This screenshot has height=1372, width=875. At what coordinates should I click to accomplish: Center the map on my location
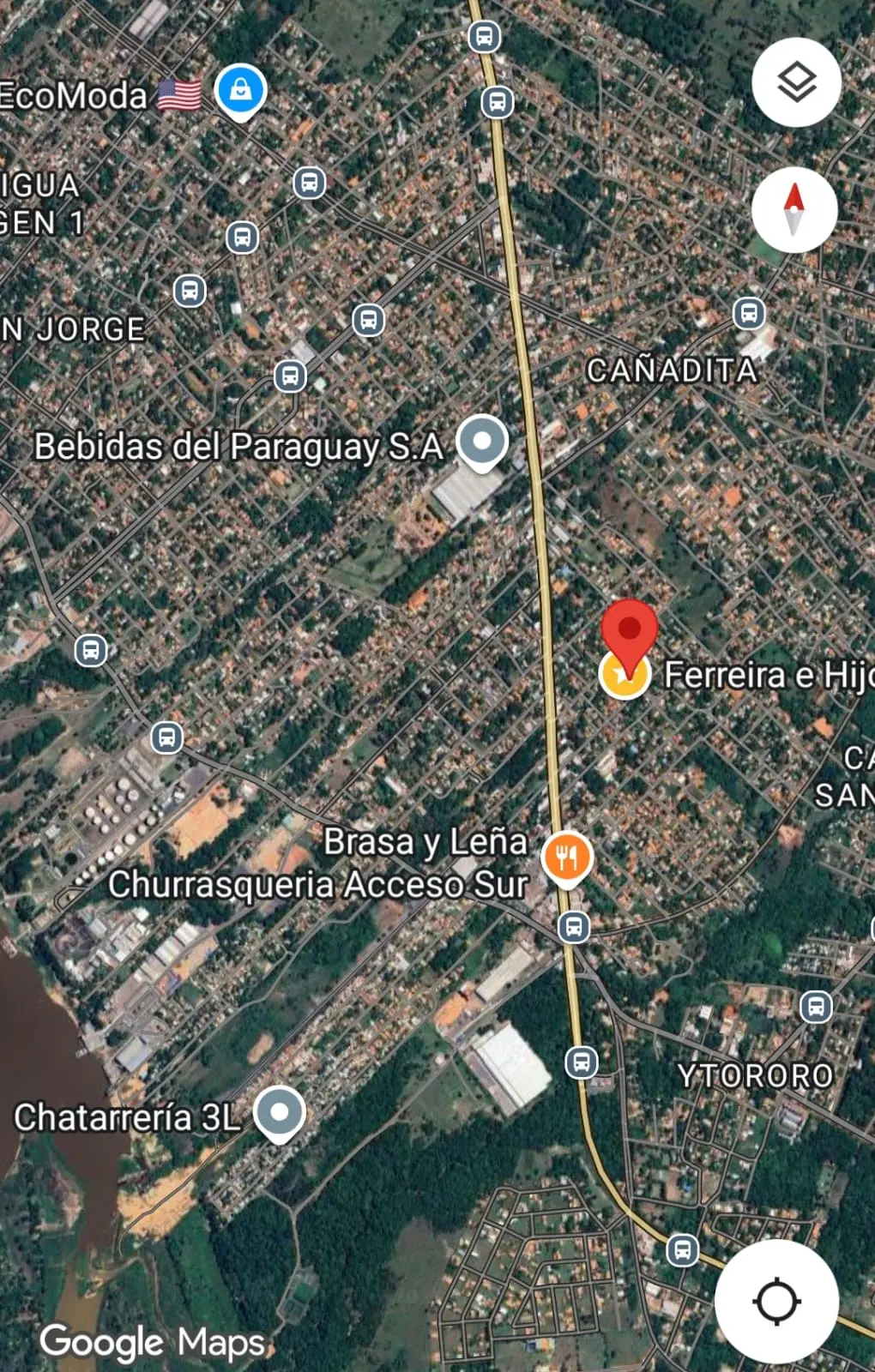pos(776,1301)
